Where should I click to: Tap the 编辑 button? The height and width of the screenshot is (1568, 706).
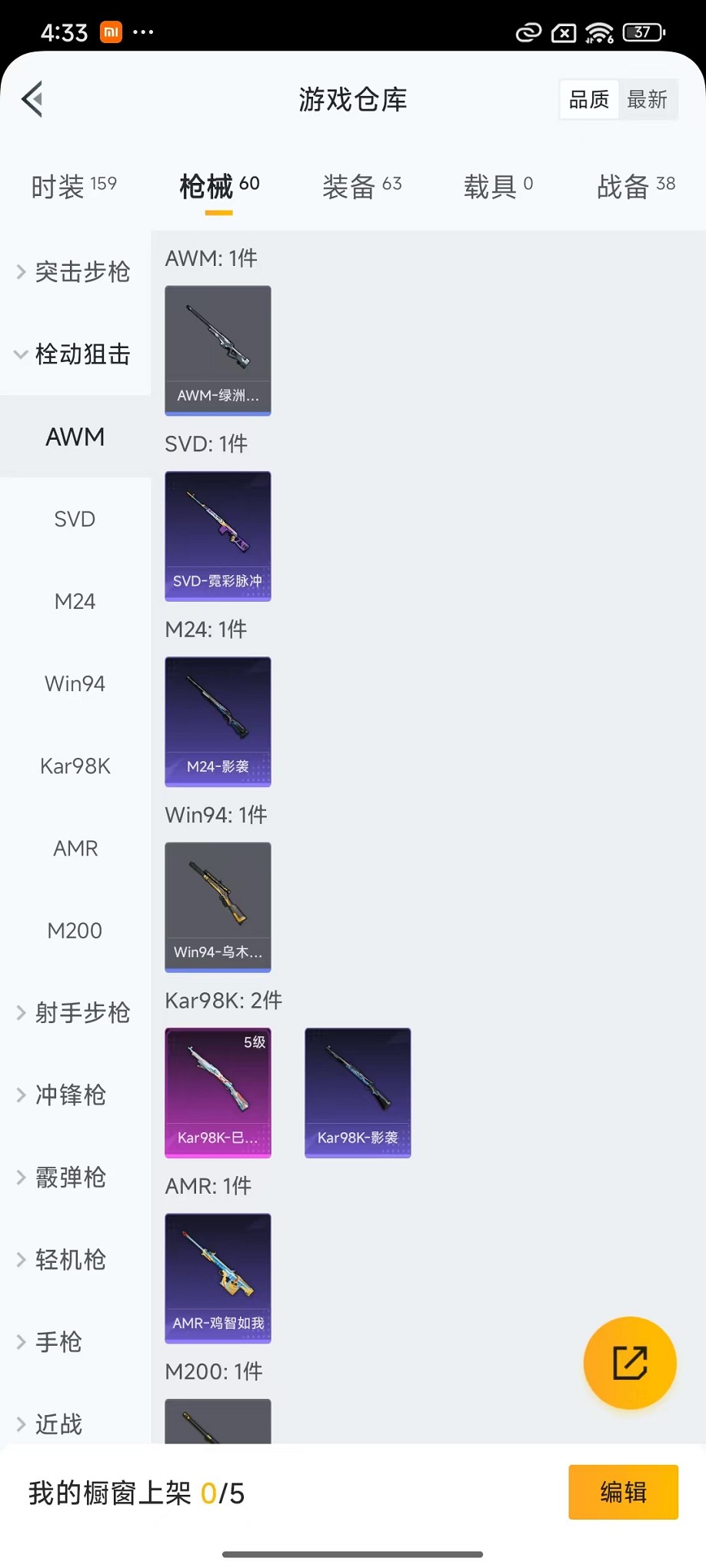[623, 1492]
